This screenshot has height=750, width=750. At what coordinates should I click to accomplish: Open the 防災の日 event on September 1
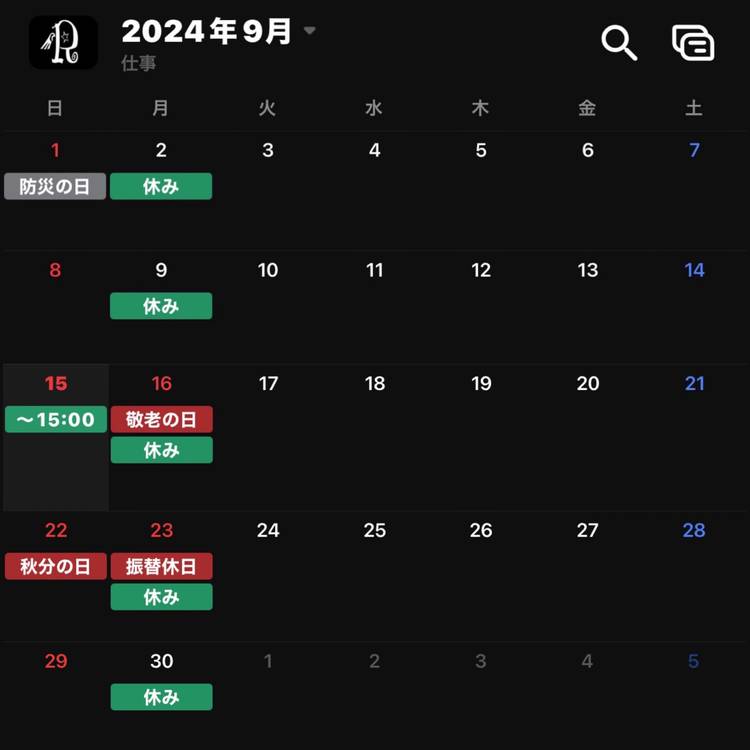pyautogui.click(x=55, y=186)
